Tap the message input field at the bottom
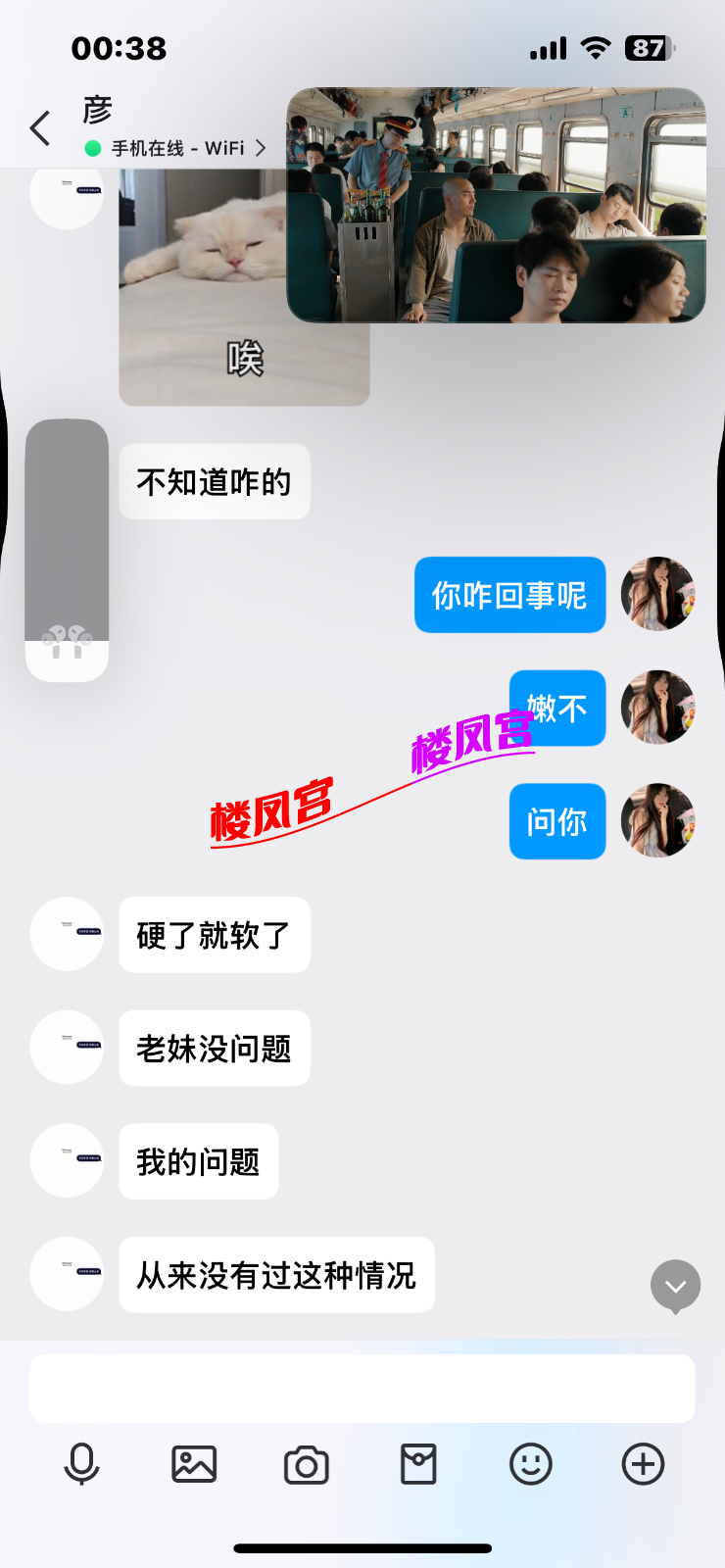This screenshot has width=725, height=1568. 362,1388
